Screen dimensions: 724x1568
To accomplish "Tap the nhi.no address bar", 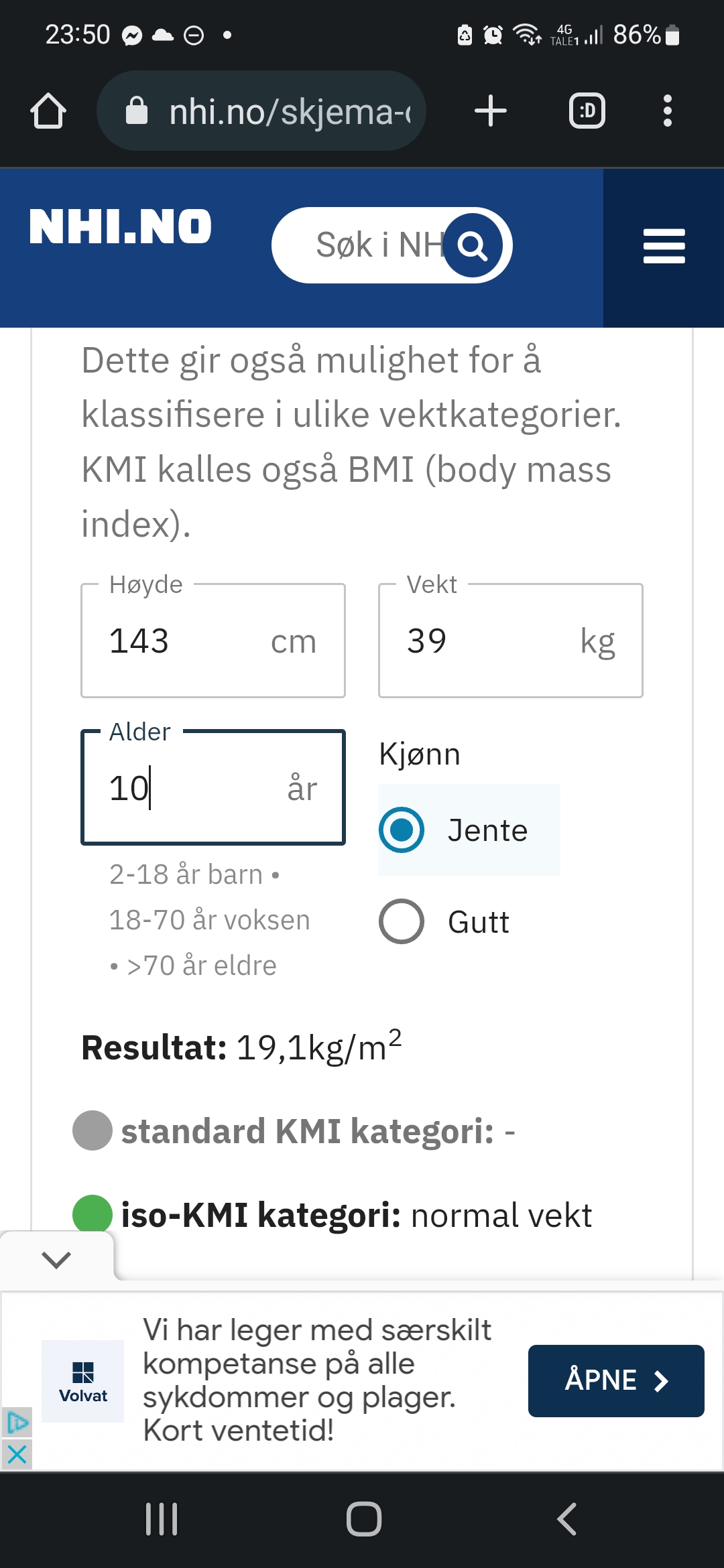I will [x=261, y=111].
